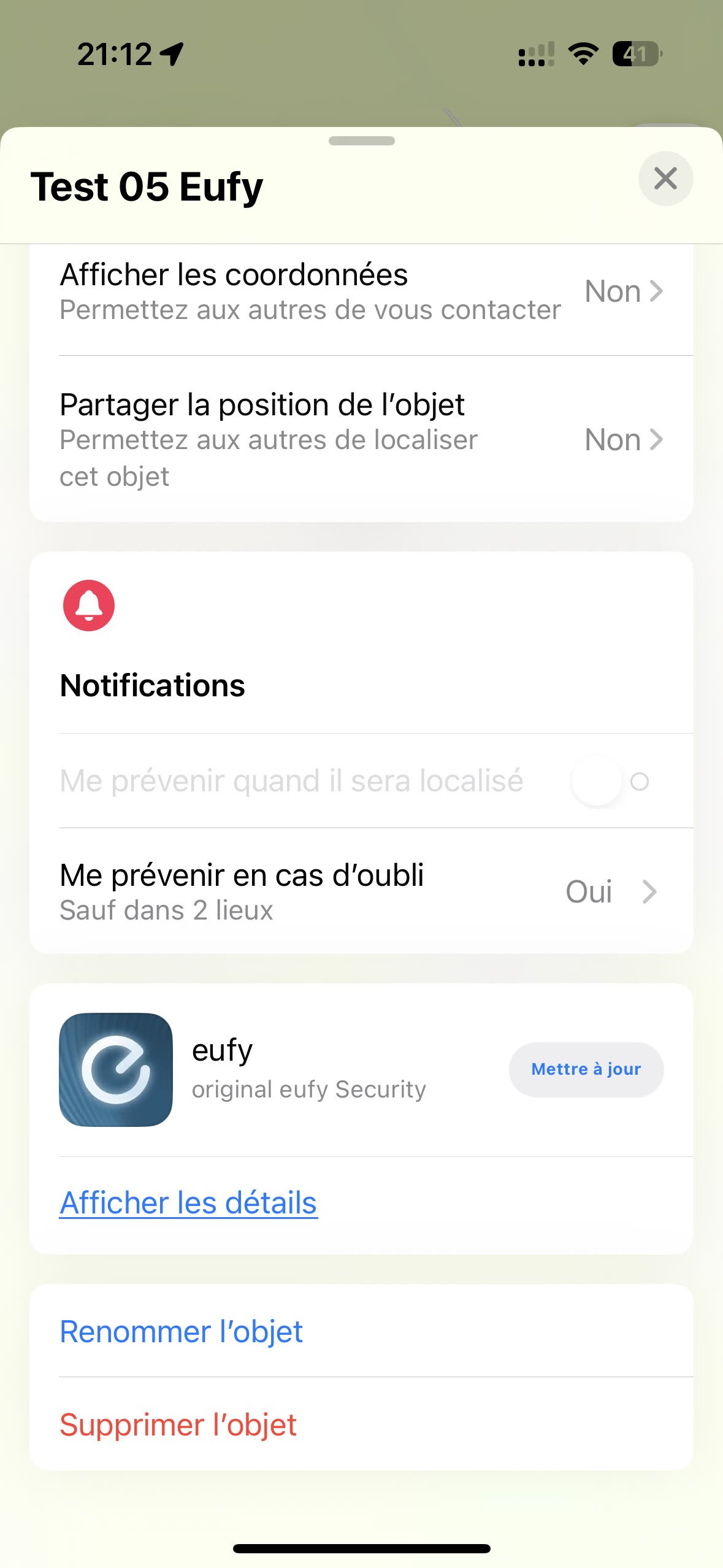Tap Mettre à jour for eufy
The height and width of the screenshot is (1568, 723).
pyautogui.click(x=586, y=1069)
